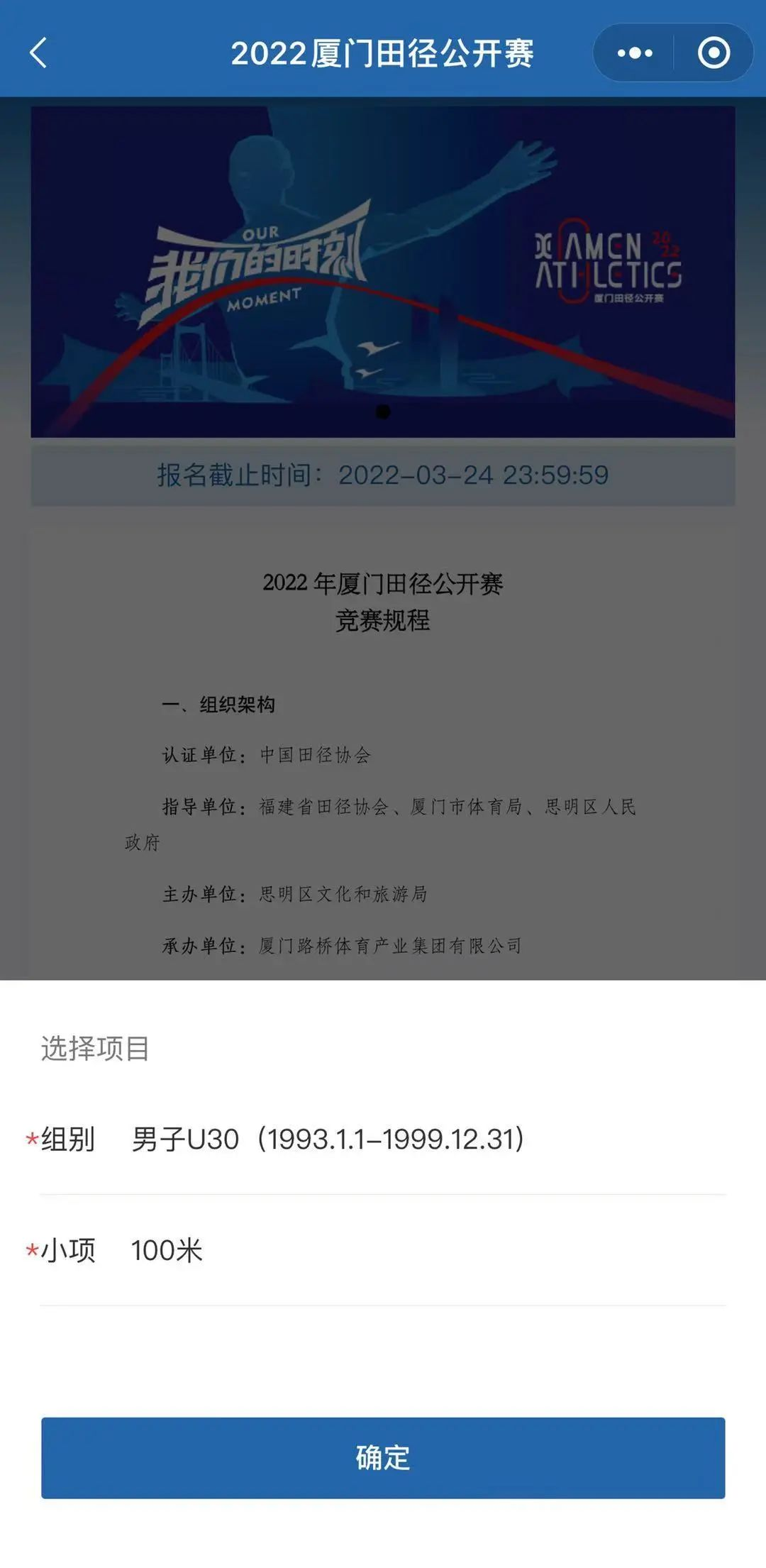Change the 小项 selection 100米
Viewport: 766px width, 1568px height.
167,1250
